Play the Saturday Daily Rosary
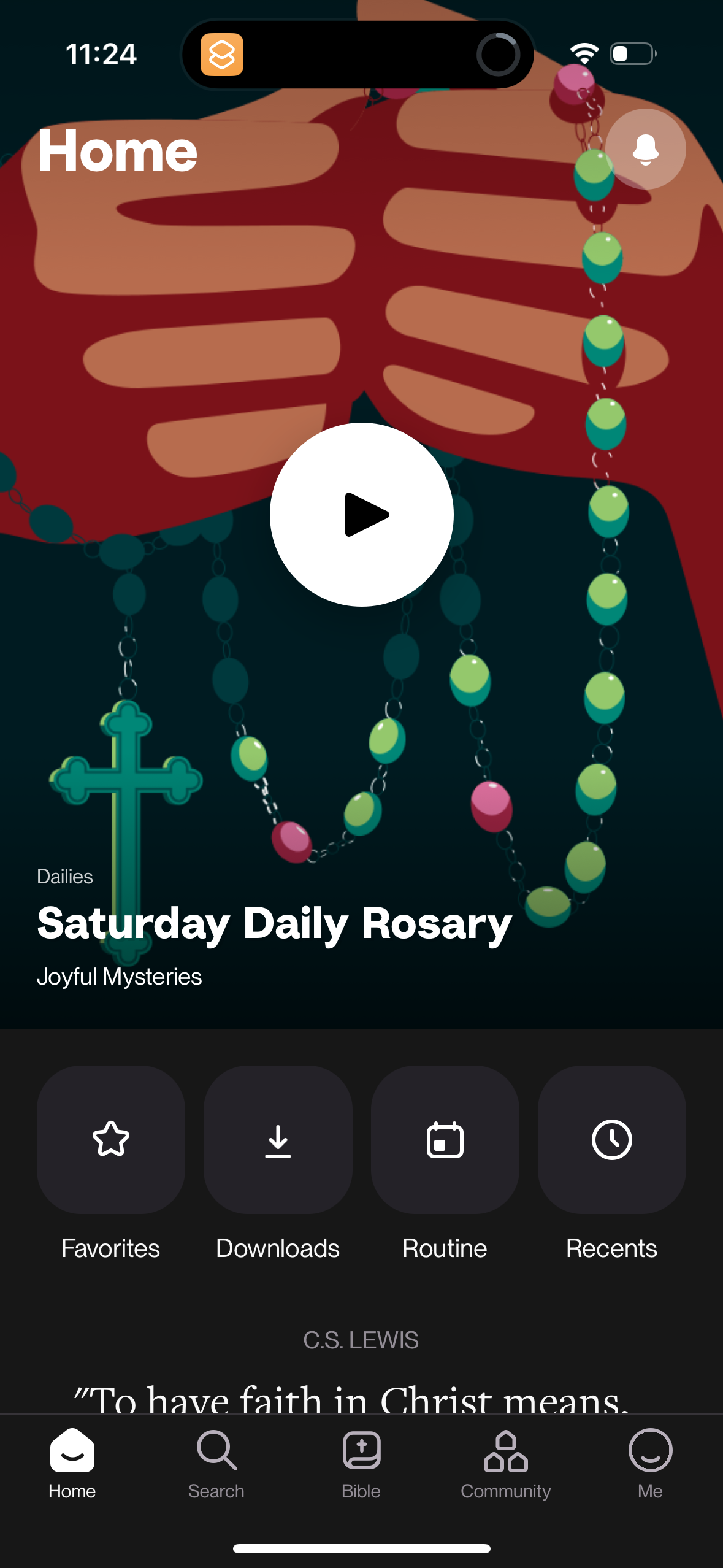Image resolution: width=723 pixels, height=1568 pixels. 362,514
